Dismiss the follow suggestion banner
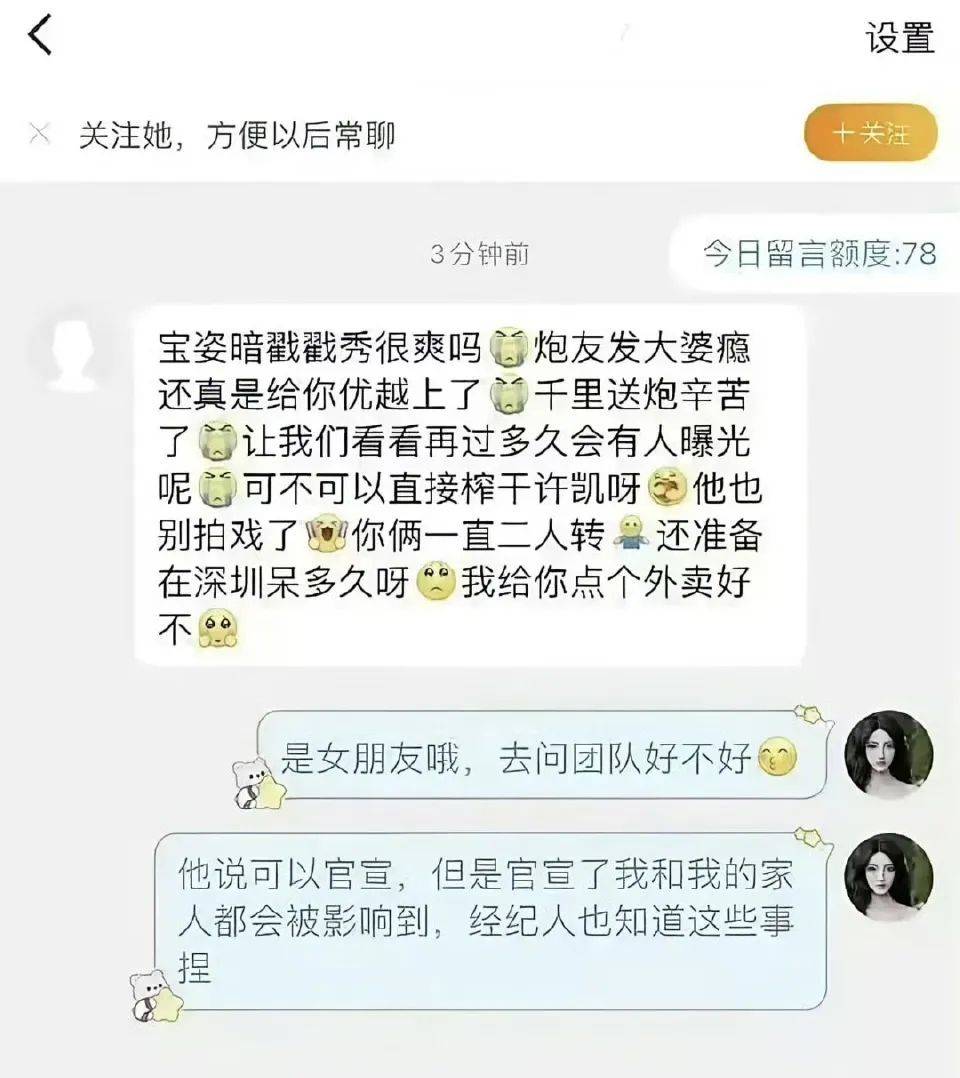960x1078 pixels. point(39,133)
